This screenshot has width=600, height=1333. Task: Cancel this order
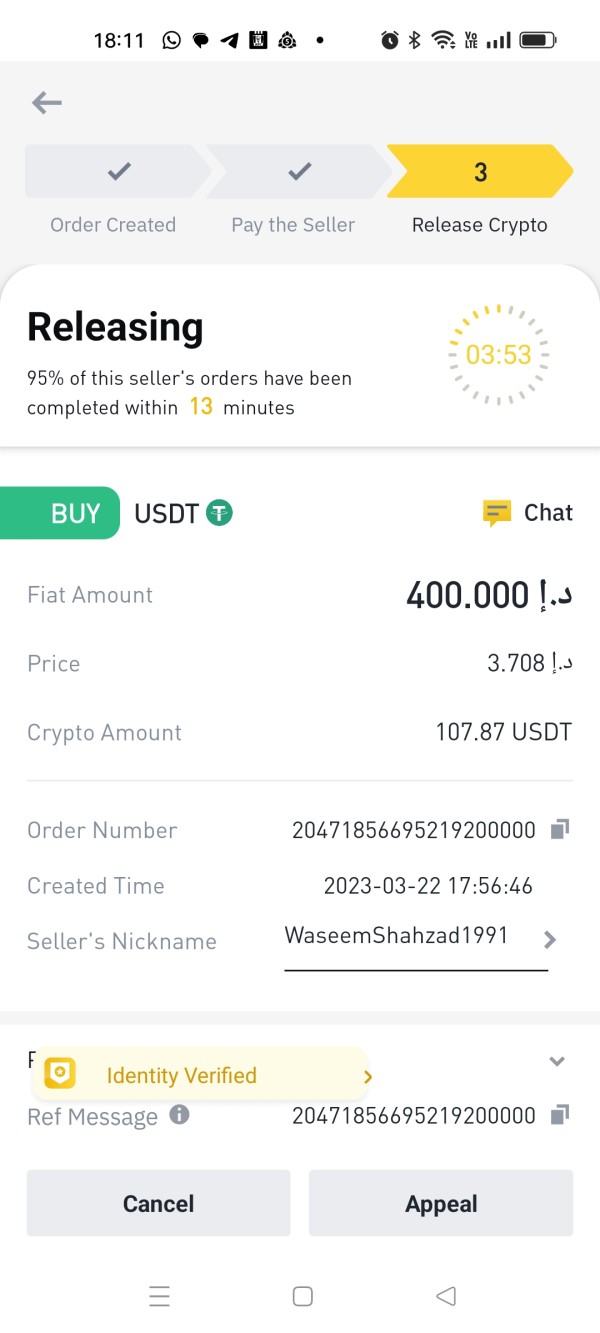coord(158,1203)
